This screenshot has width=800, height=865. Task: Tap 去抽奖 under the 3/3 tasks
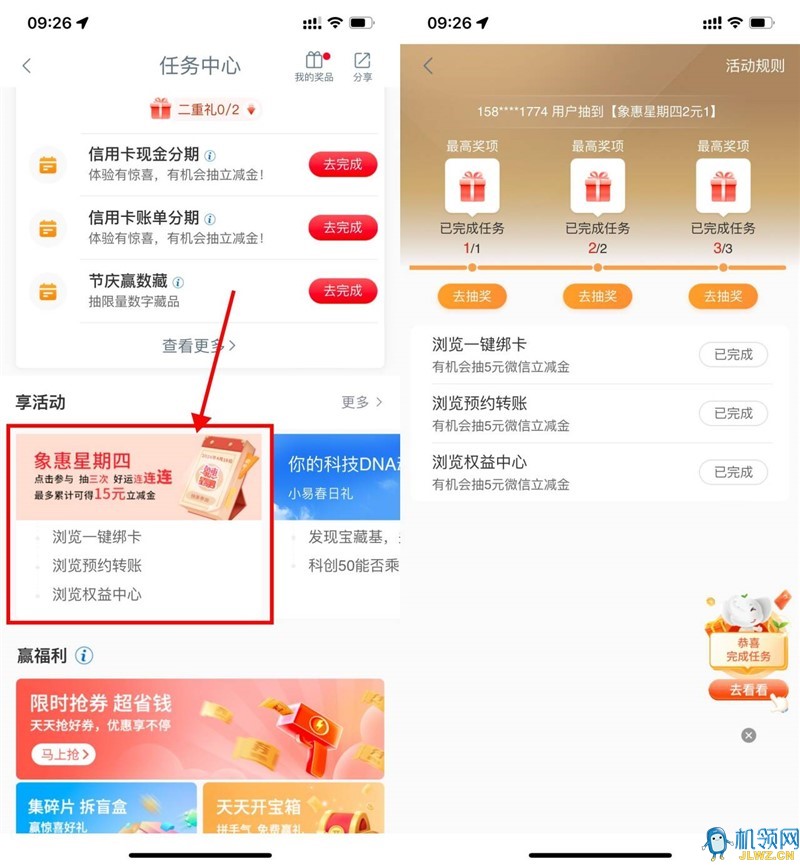coord(723,296)
